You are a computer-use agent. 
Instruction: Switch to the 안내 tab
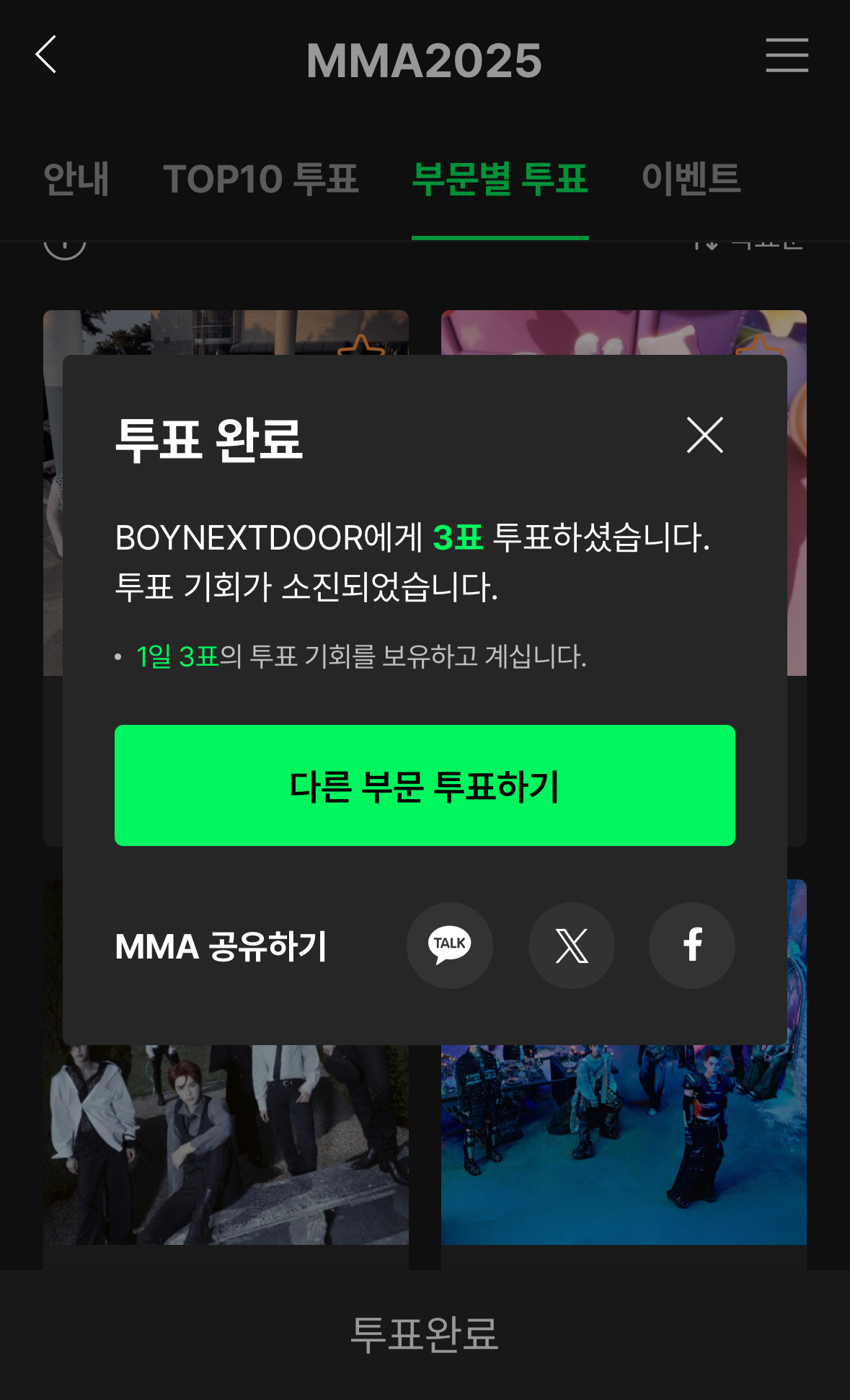point(76,179)
